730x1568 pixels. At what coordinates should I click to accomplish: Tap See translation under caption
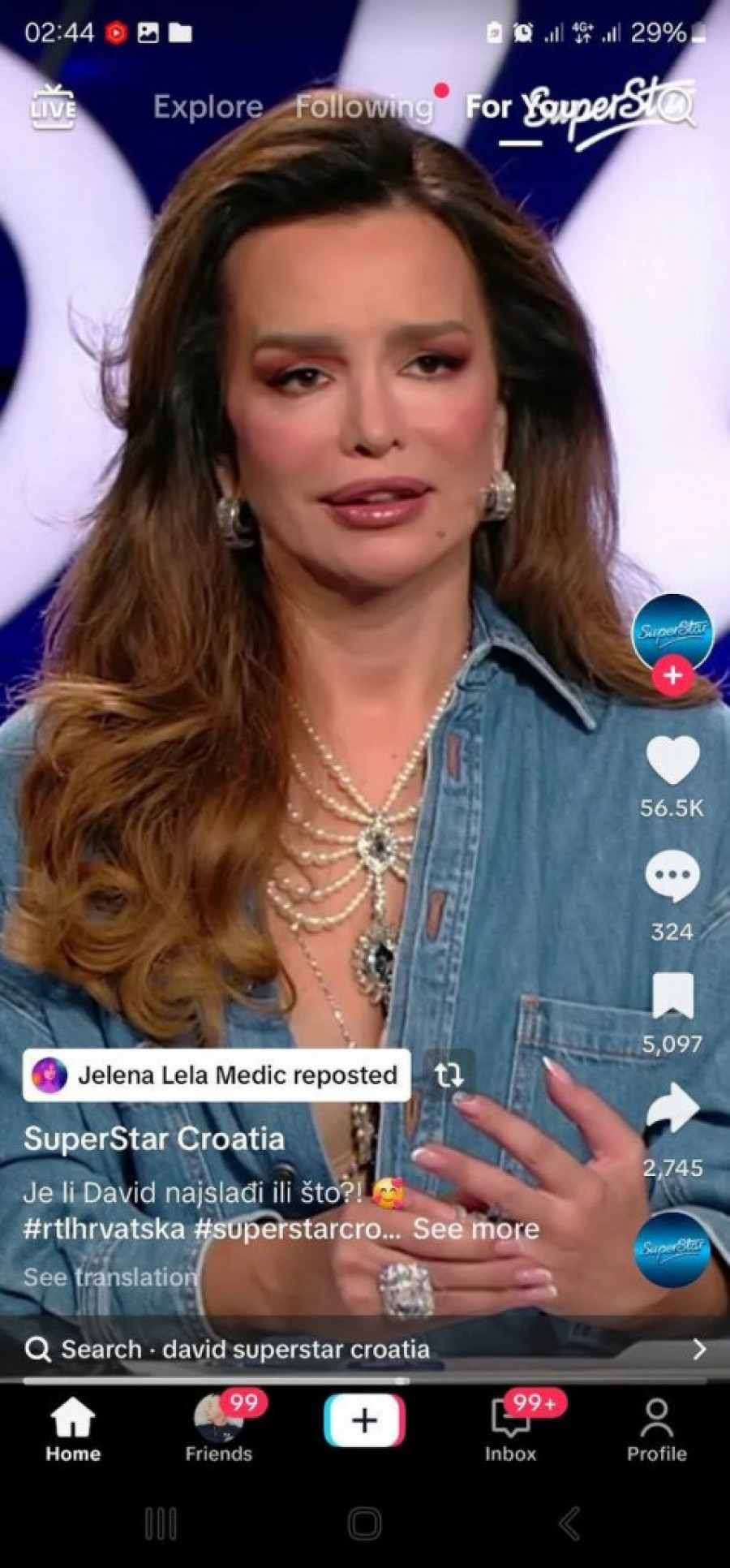click(x=109, y=1277)
